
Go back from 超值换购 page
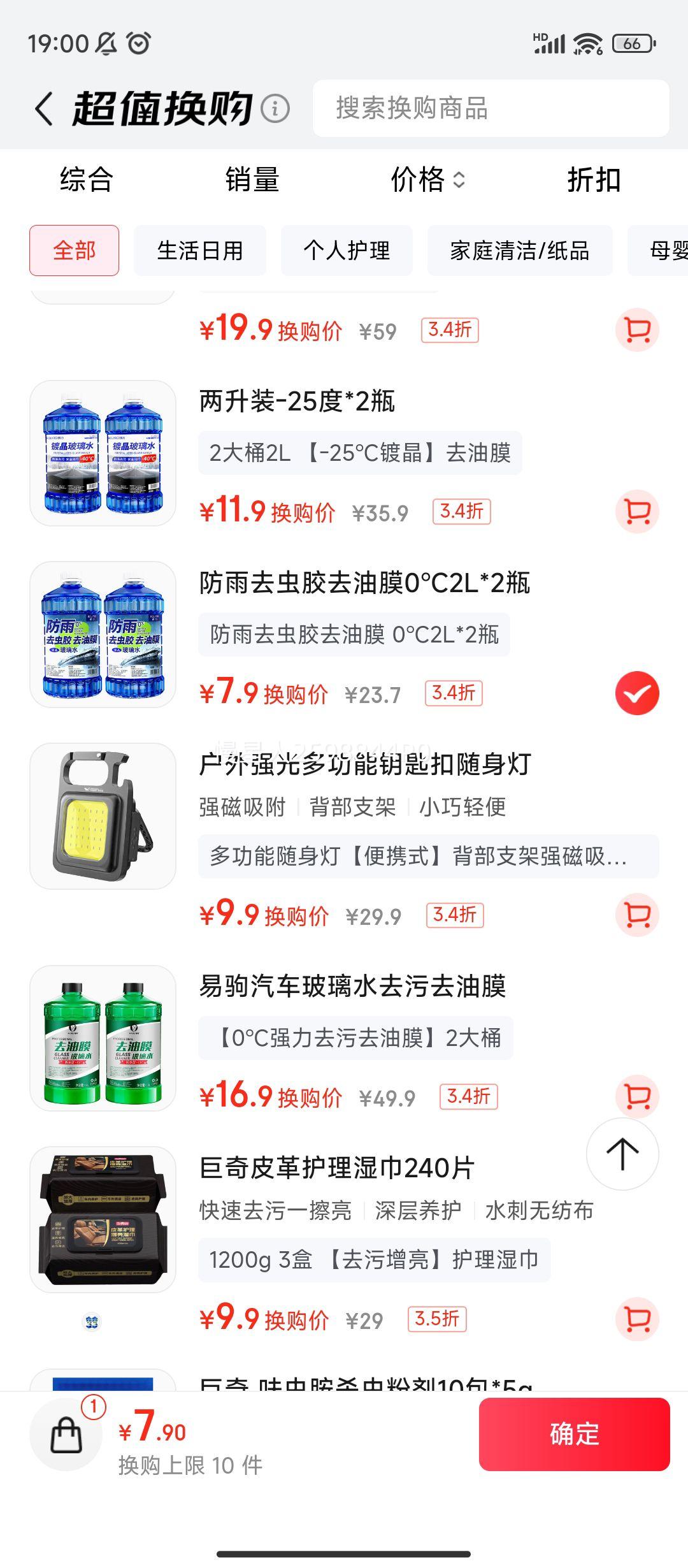pyautogui.click(x=44, y=108)
